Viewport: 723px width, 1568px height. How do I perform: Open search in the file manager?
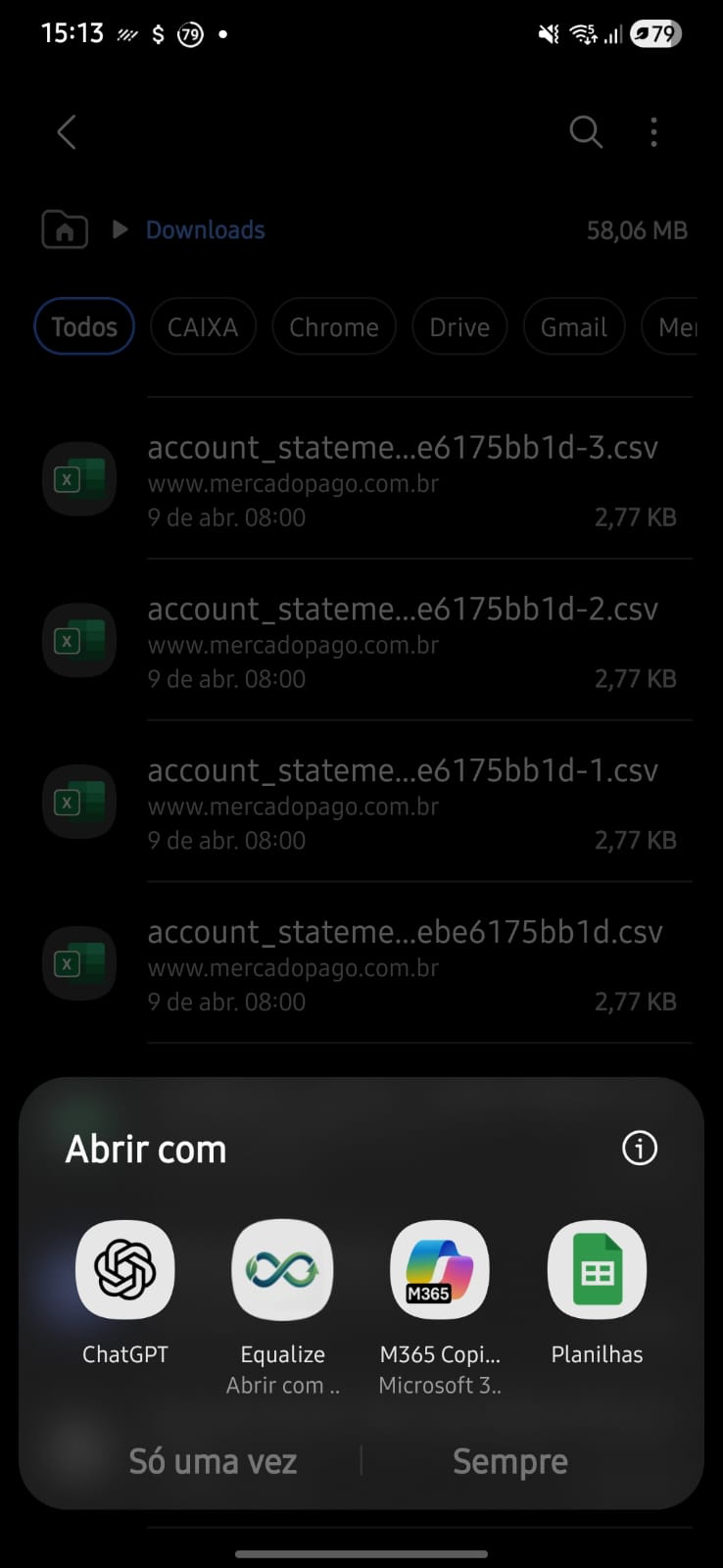pos(586,131)
